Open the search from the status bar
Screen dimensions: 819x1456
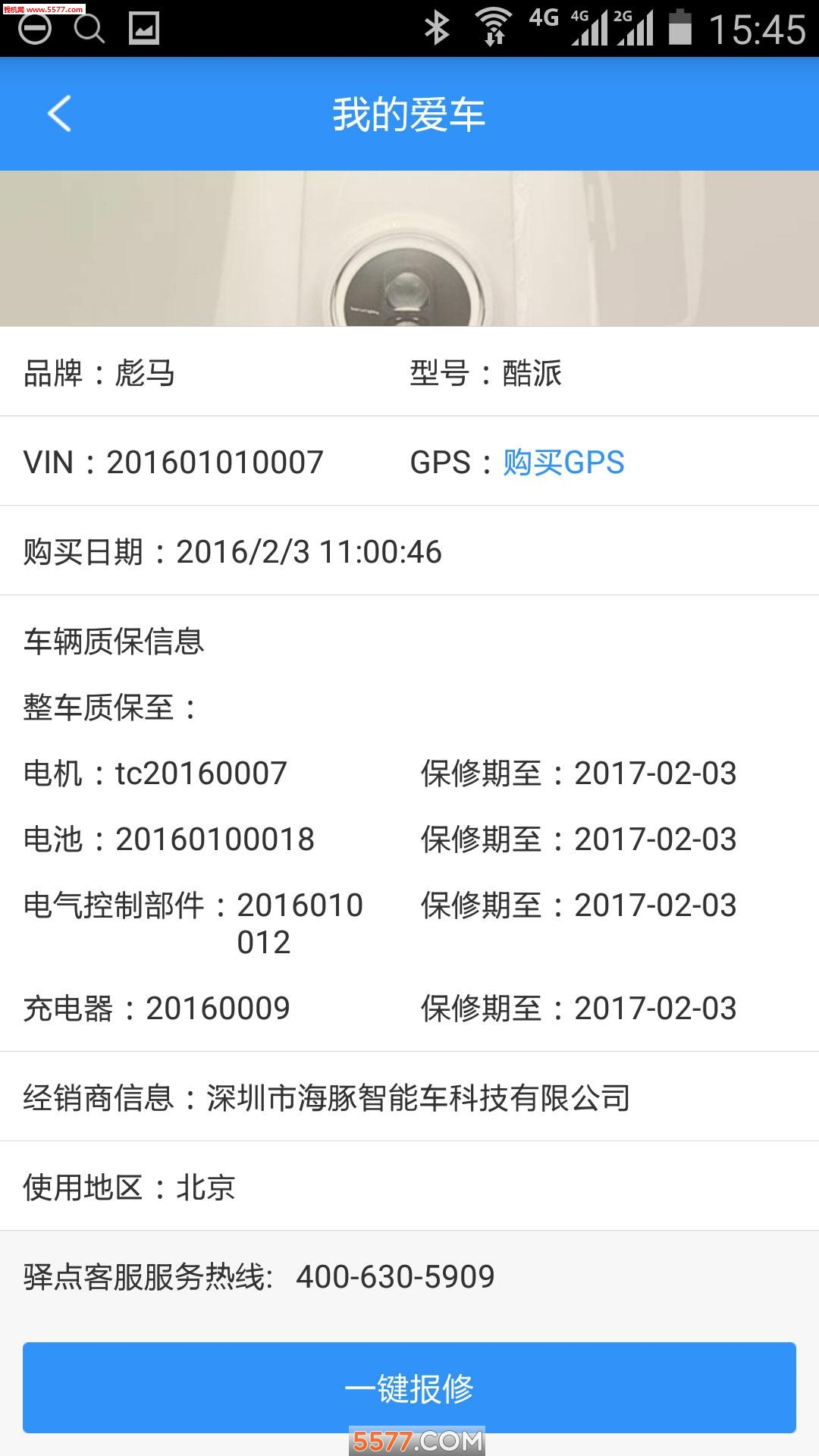(91, 29)
